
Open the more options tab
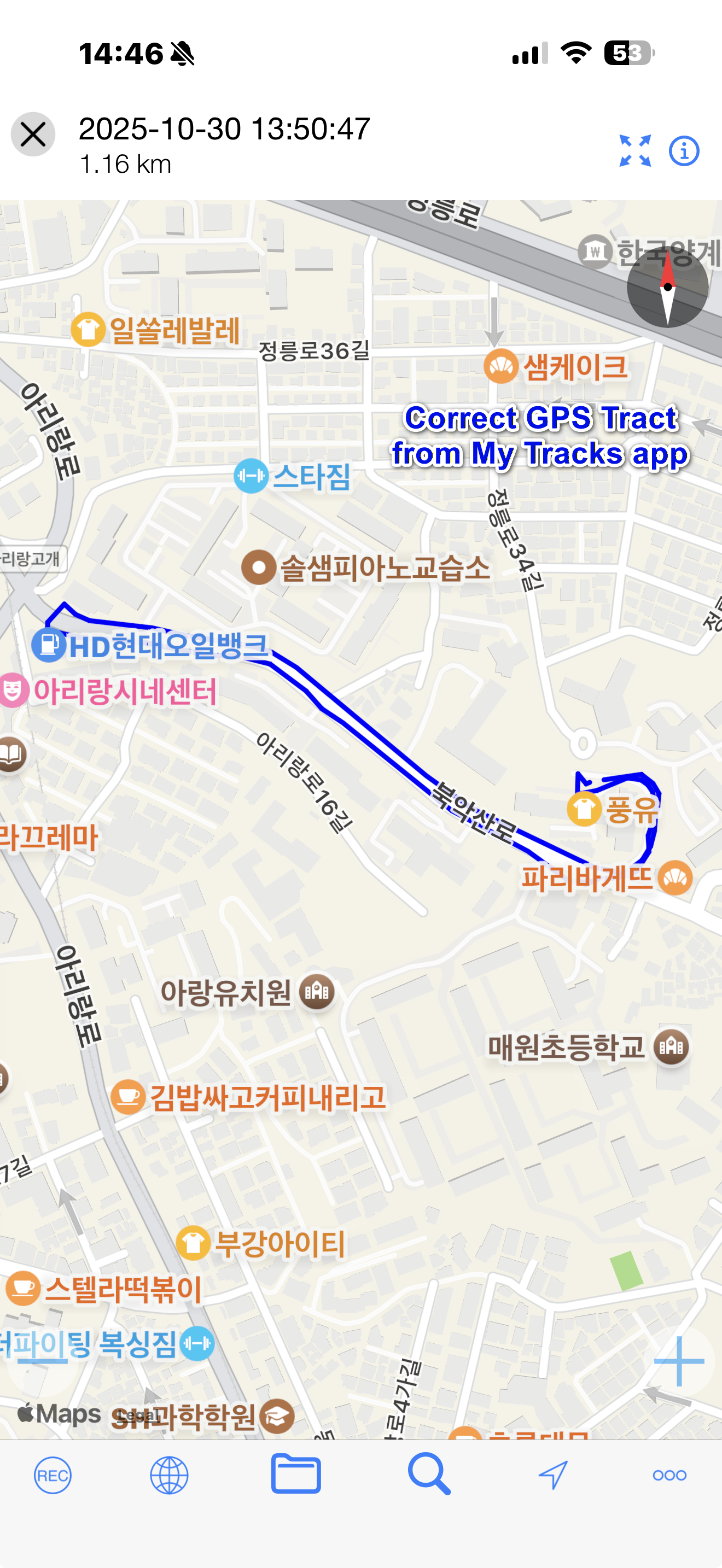(x=669, y=1475)
